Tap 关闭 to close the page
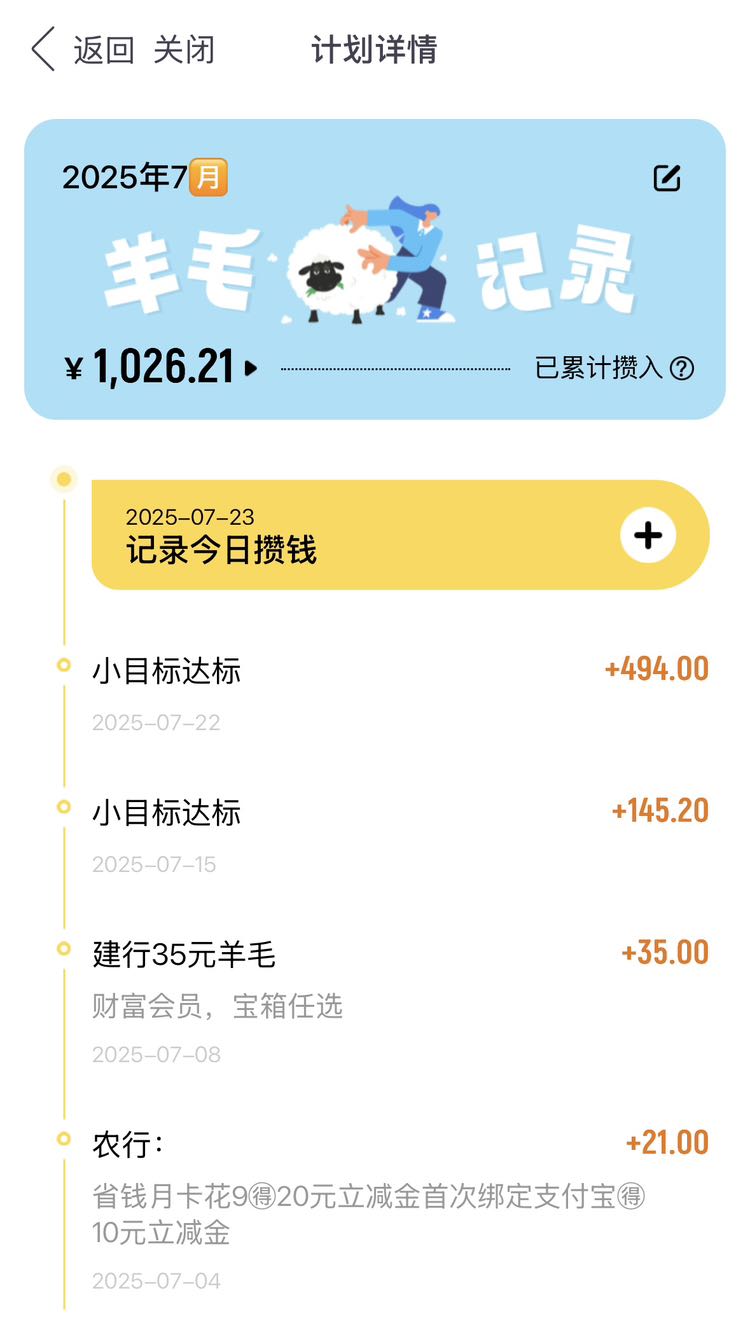Screen dimensions: 750x1335 (184, 49)
